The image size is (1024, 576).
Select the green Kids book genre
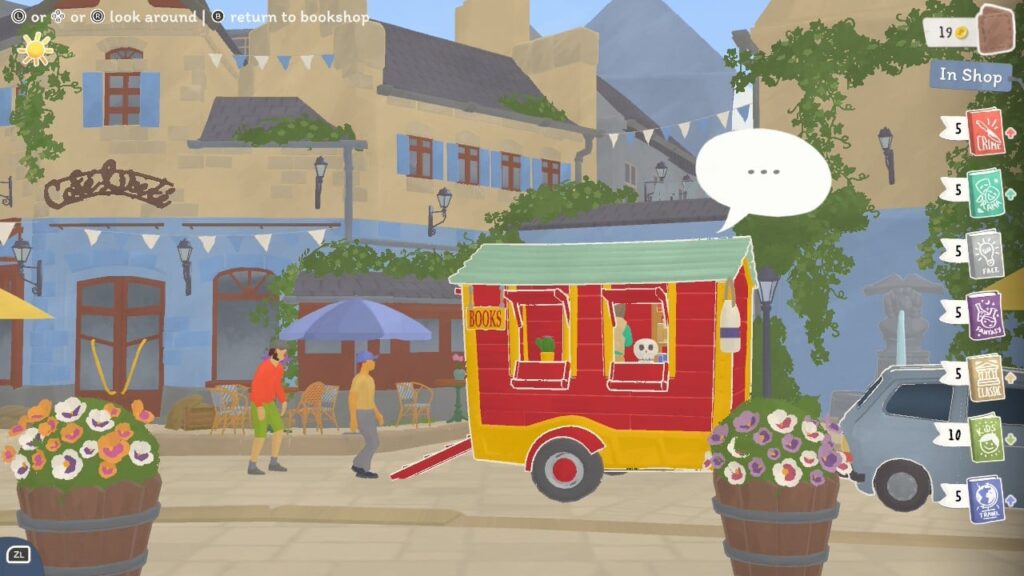tap(984, 438)
